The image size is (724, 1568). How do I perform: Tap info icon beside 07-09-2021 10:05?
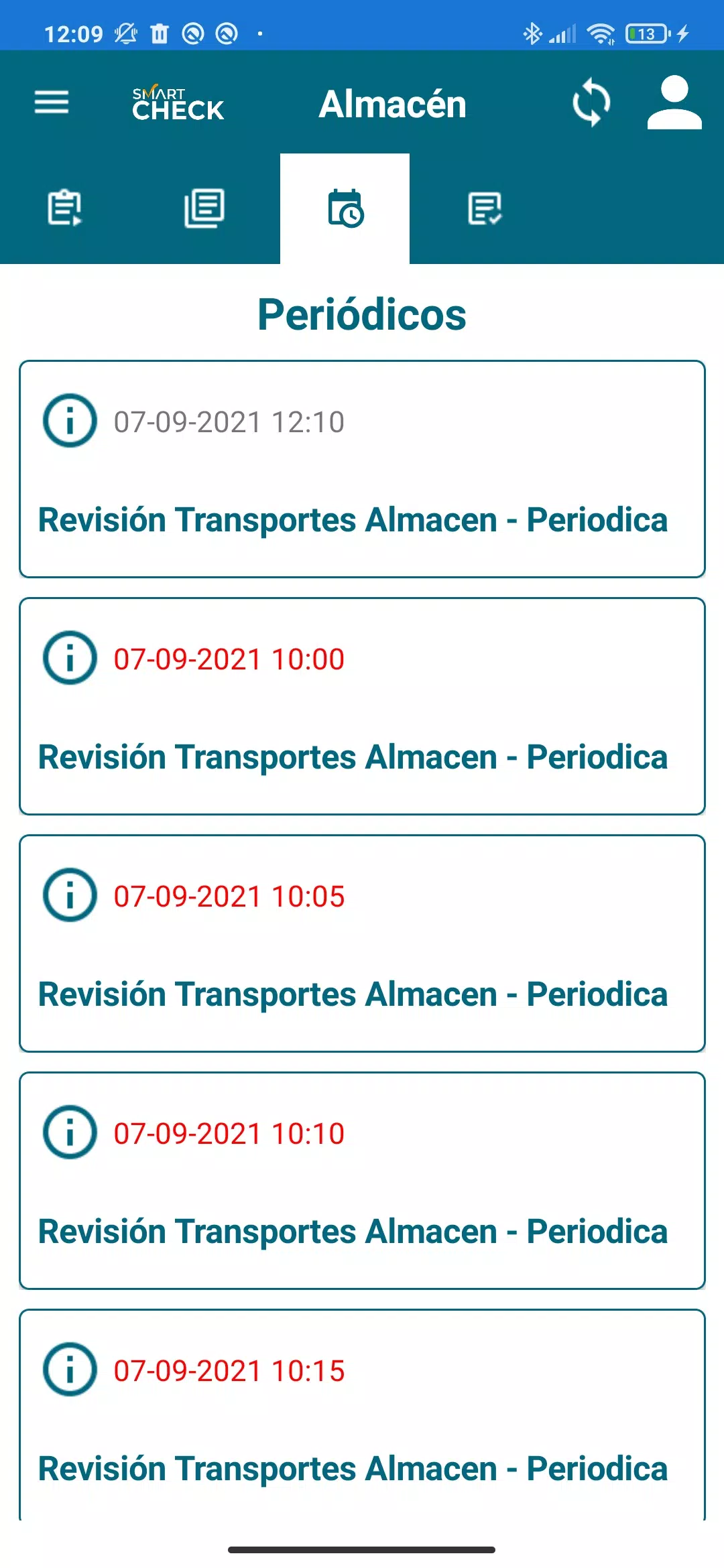coord(70,895)
